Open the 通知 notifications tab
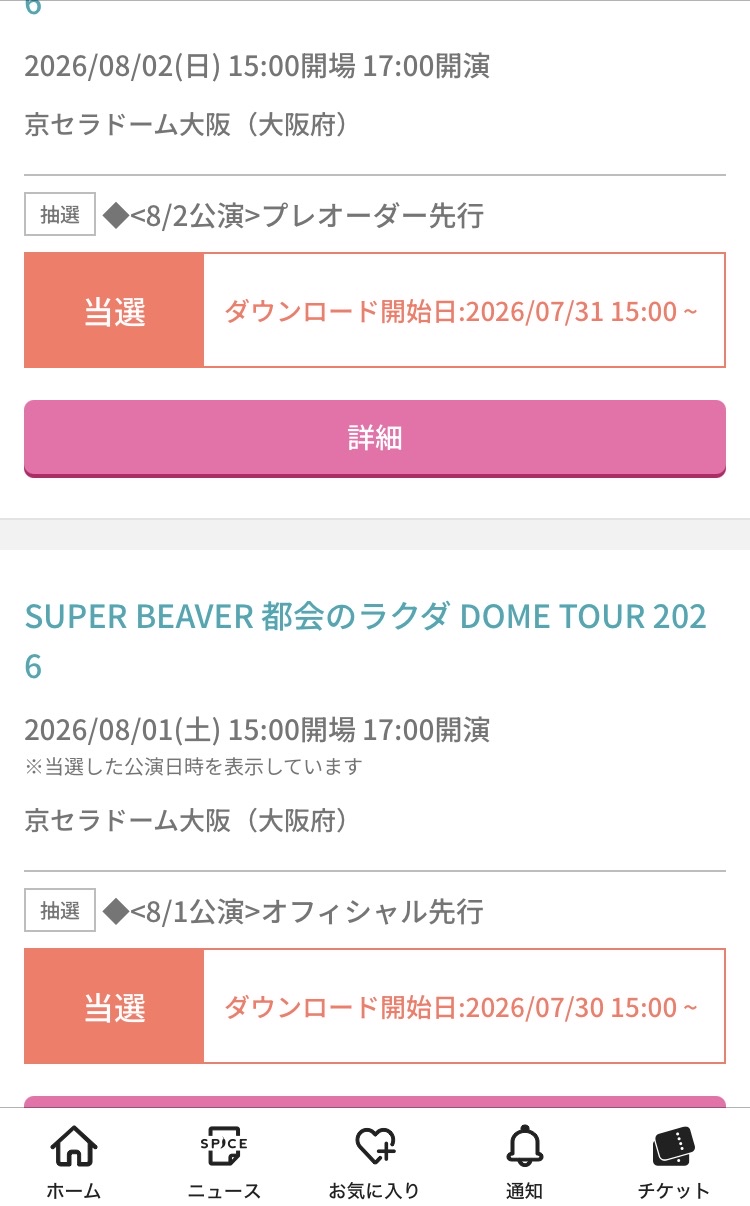This screenshot has width=750, height=1206. (524, 1160)
